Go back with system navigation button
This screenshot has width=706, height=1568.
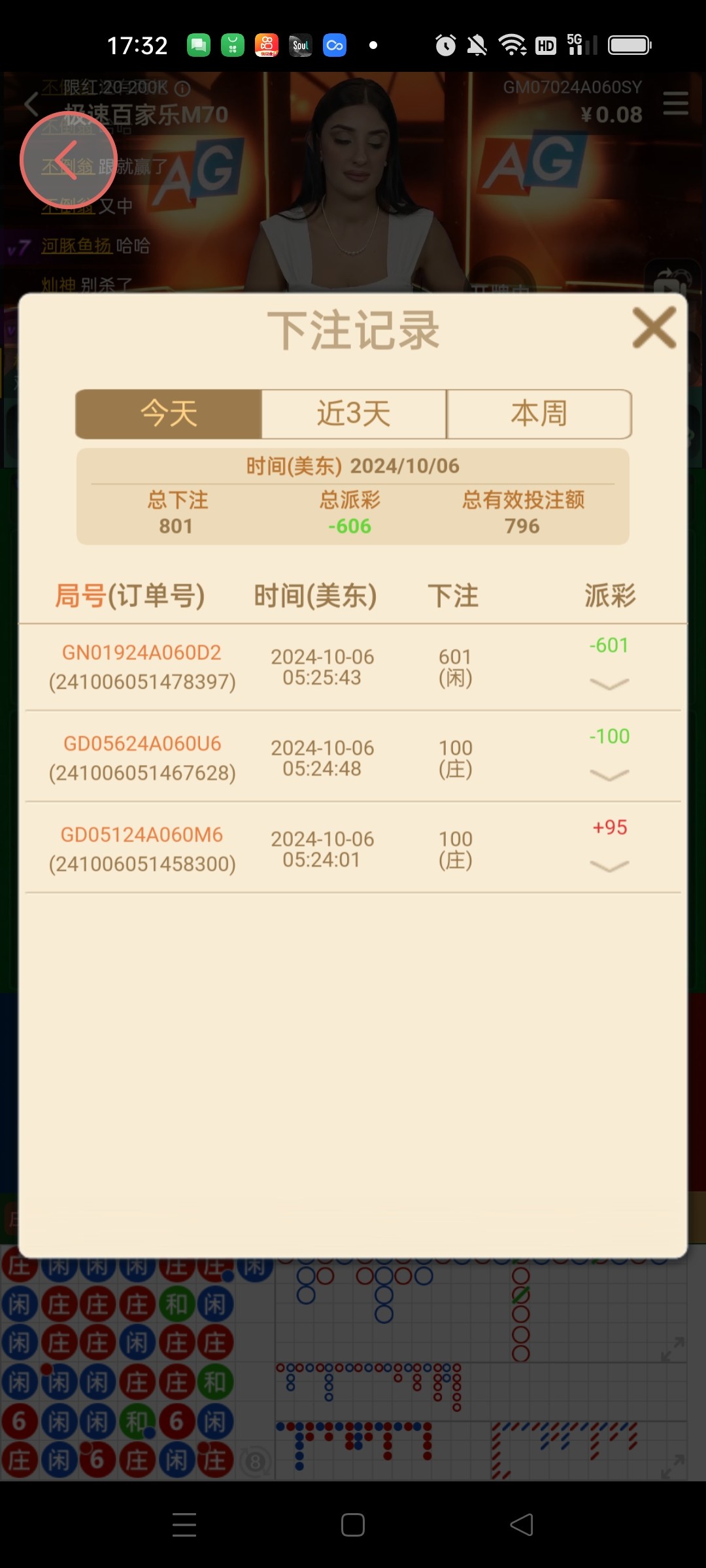pyautogui.click(x=522, y=1525)
